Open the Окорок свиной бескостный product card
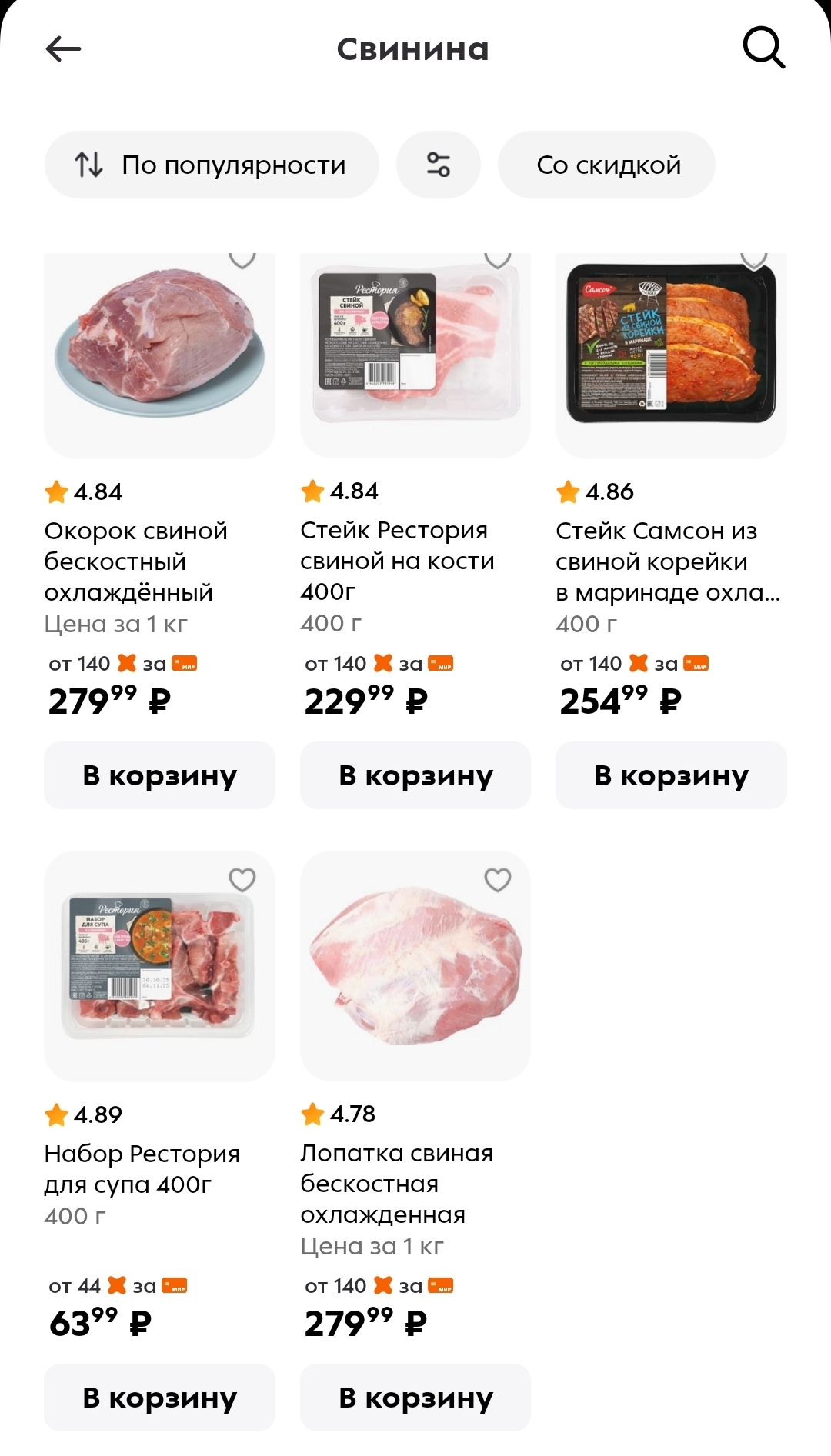831x1456 pixels. (x=159, y=355)
